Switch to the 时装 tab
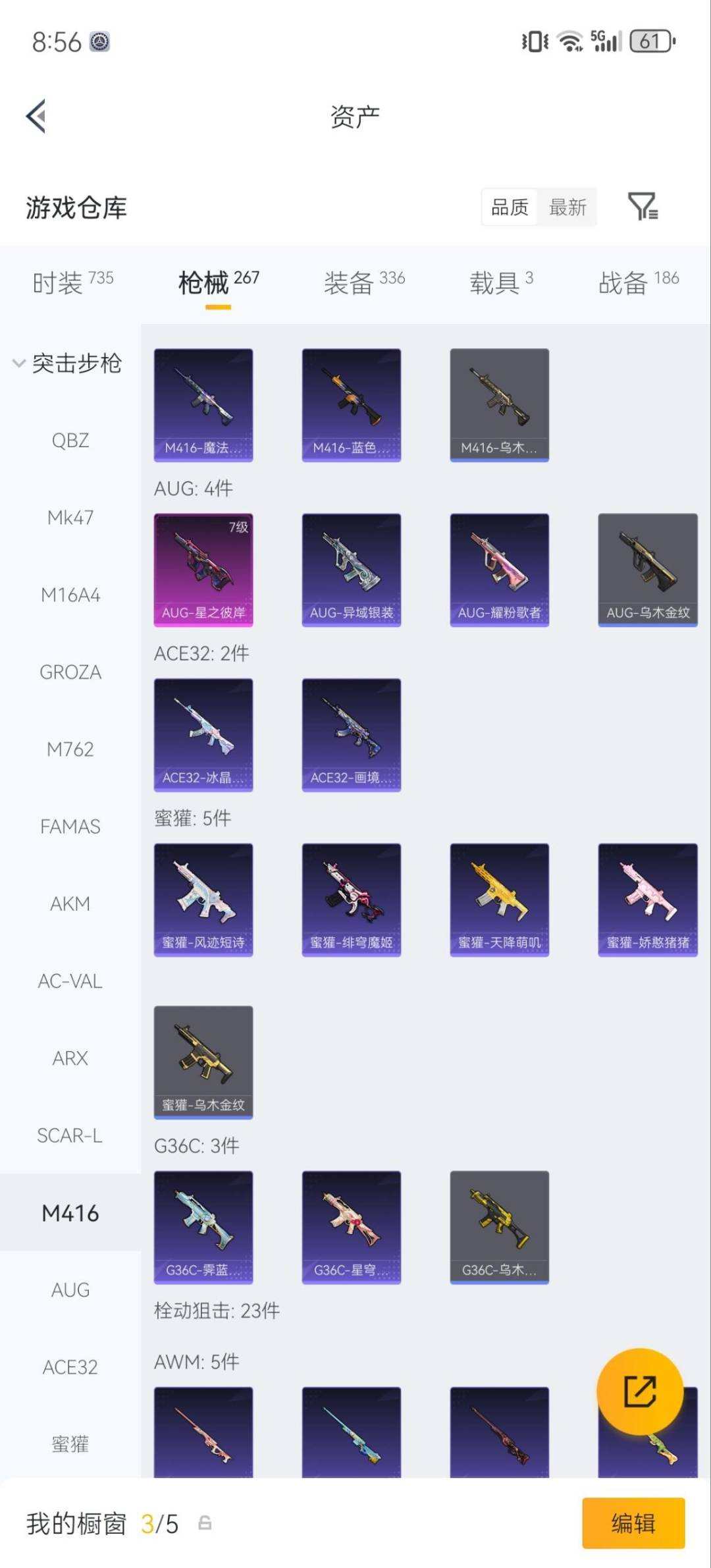 point(73,283)
